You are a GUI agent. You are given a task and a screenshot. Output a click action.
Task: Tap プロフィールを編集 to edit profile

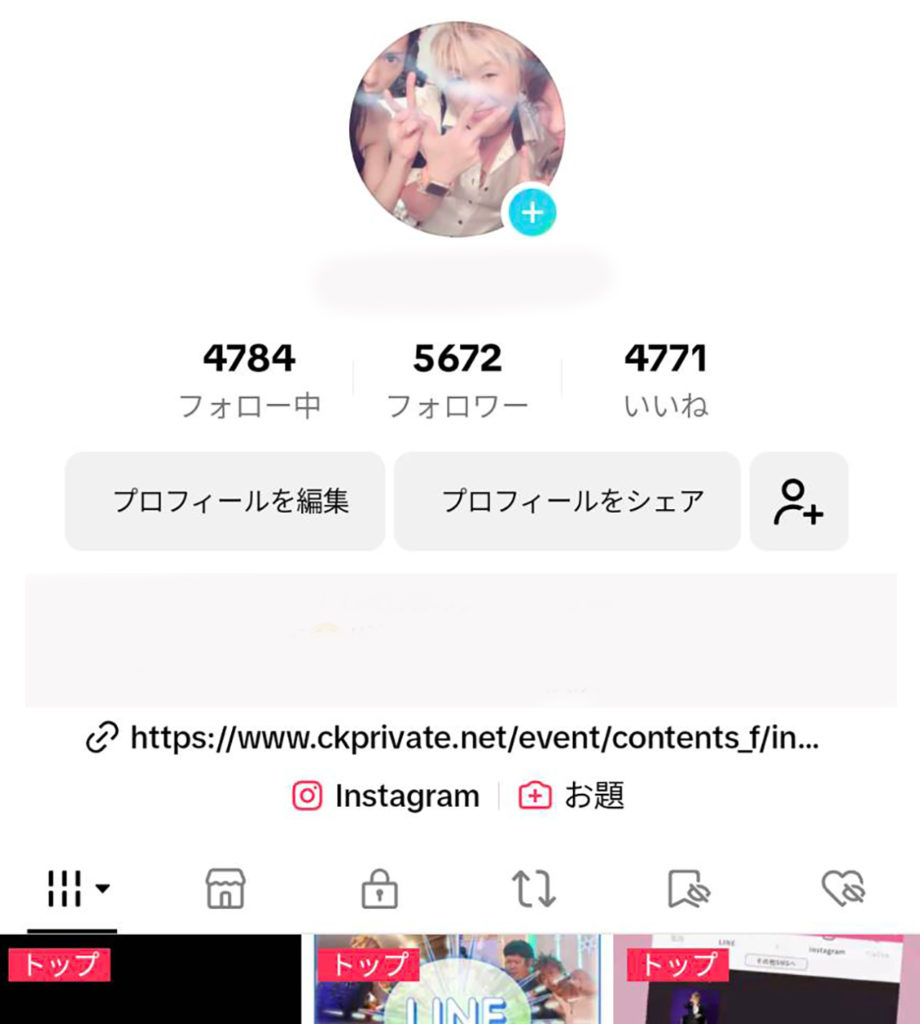[225, 501]
